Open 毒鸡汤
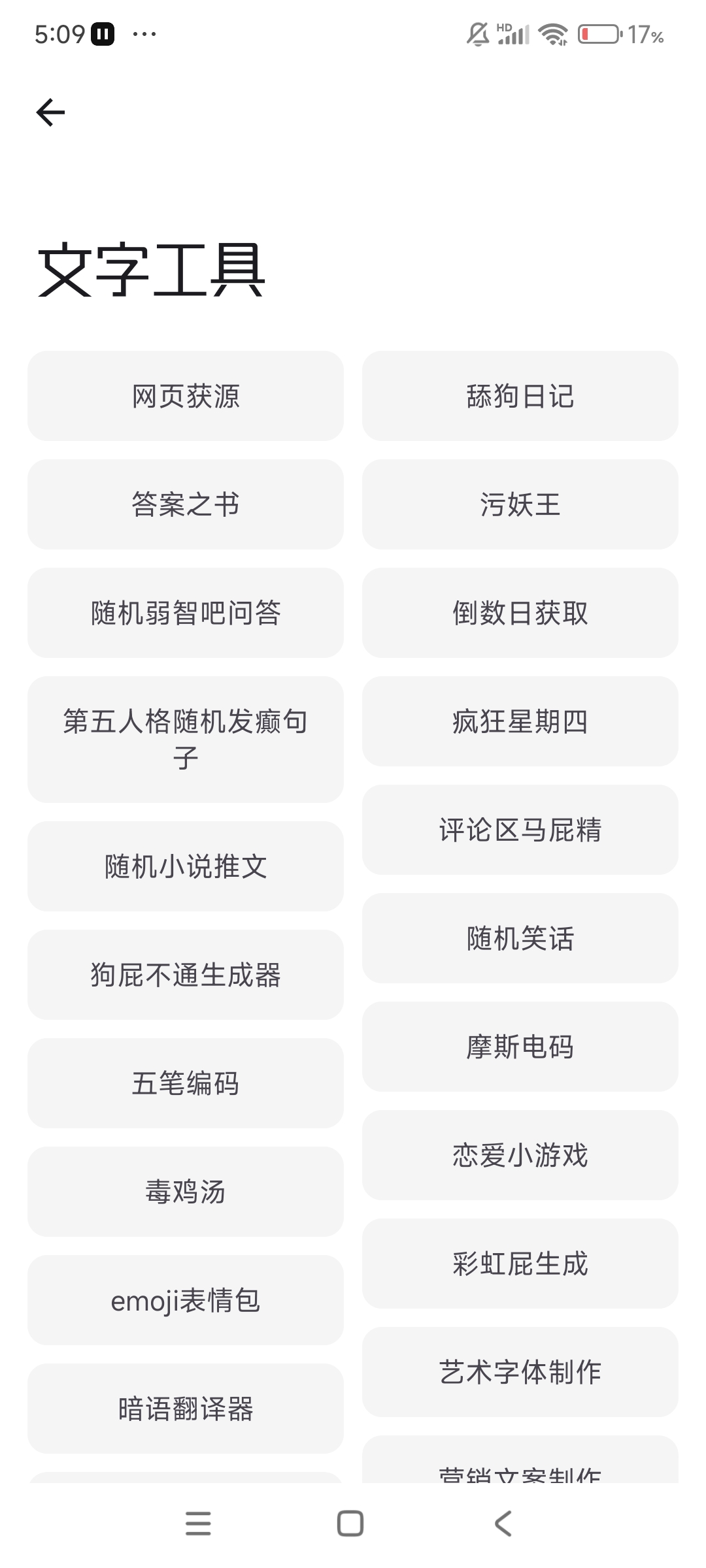The height and width of the screenshot is (1568, 706). point(186,1192)
